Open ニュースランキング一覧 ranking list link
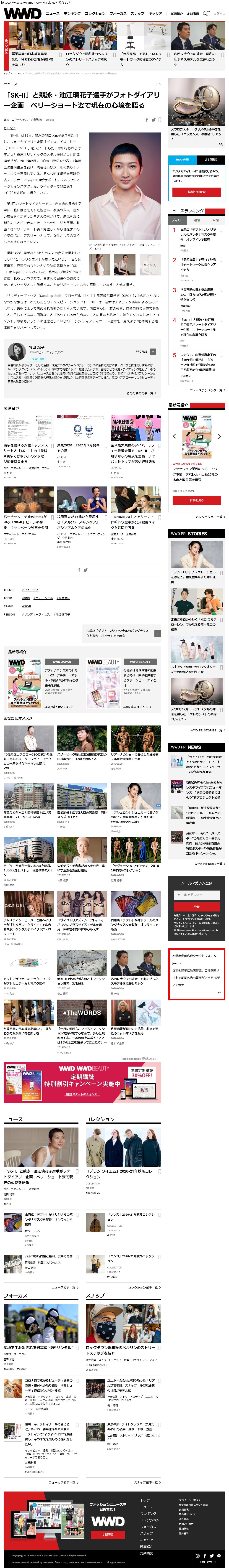The image size is (229, 1568). tap(206, 390)
